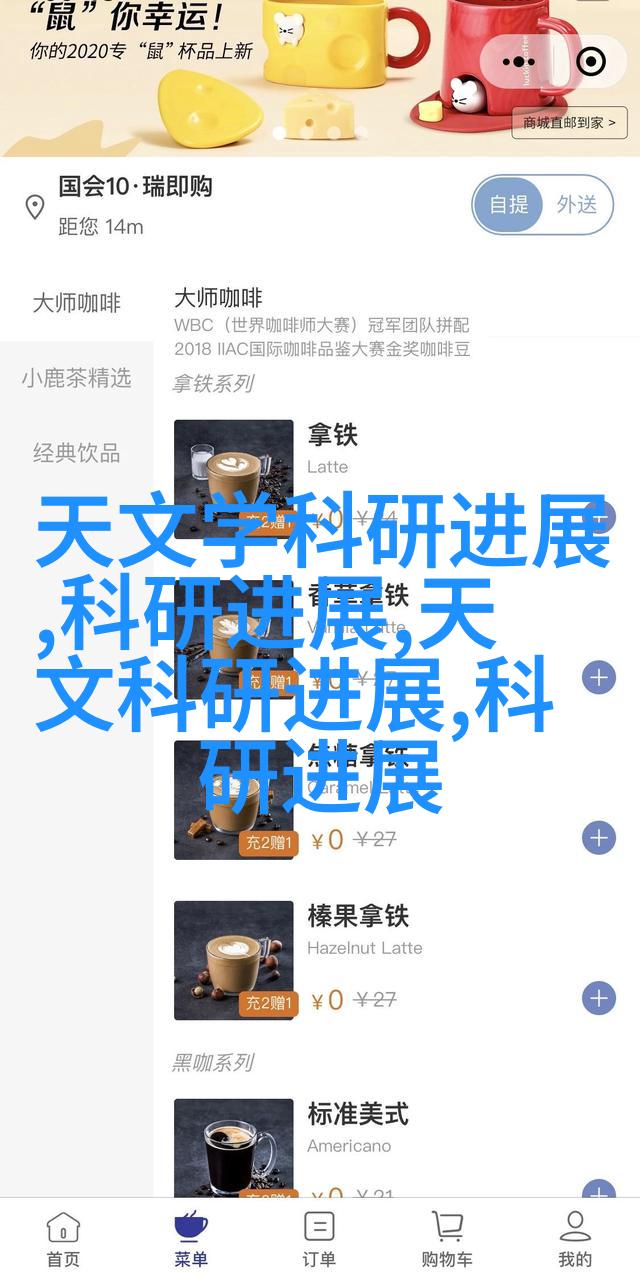Screen dimensions: 640x1287
Task: Close the mini program via circle icon
Action: click(592, 62)
